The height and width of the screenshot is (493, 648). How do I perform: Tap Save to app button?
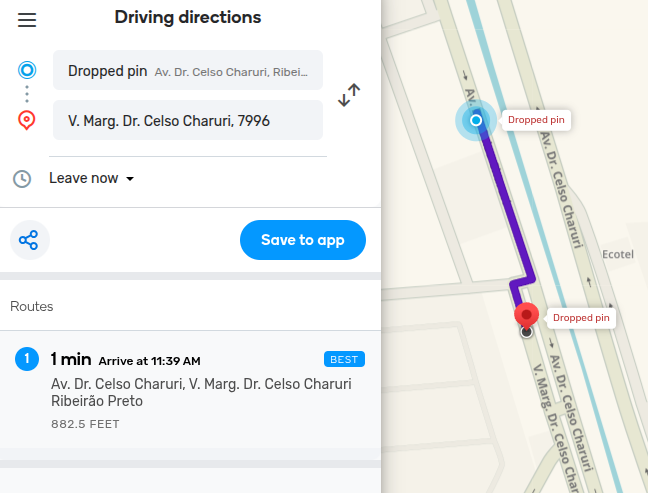coord(303,240)
